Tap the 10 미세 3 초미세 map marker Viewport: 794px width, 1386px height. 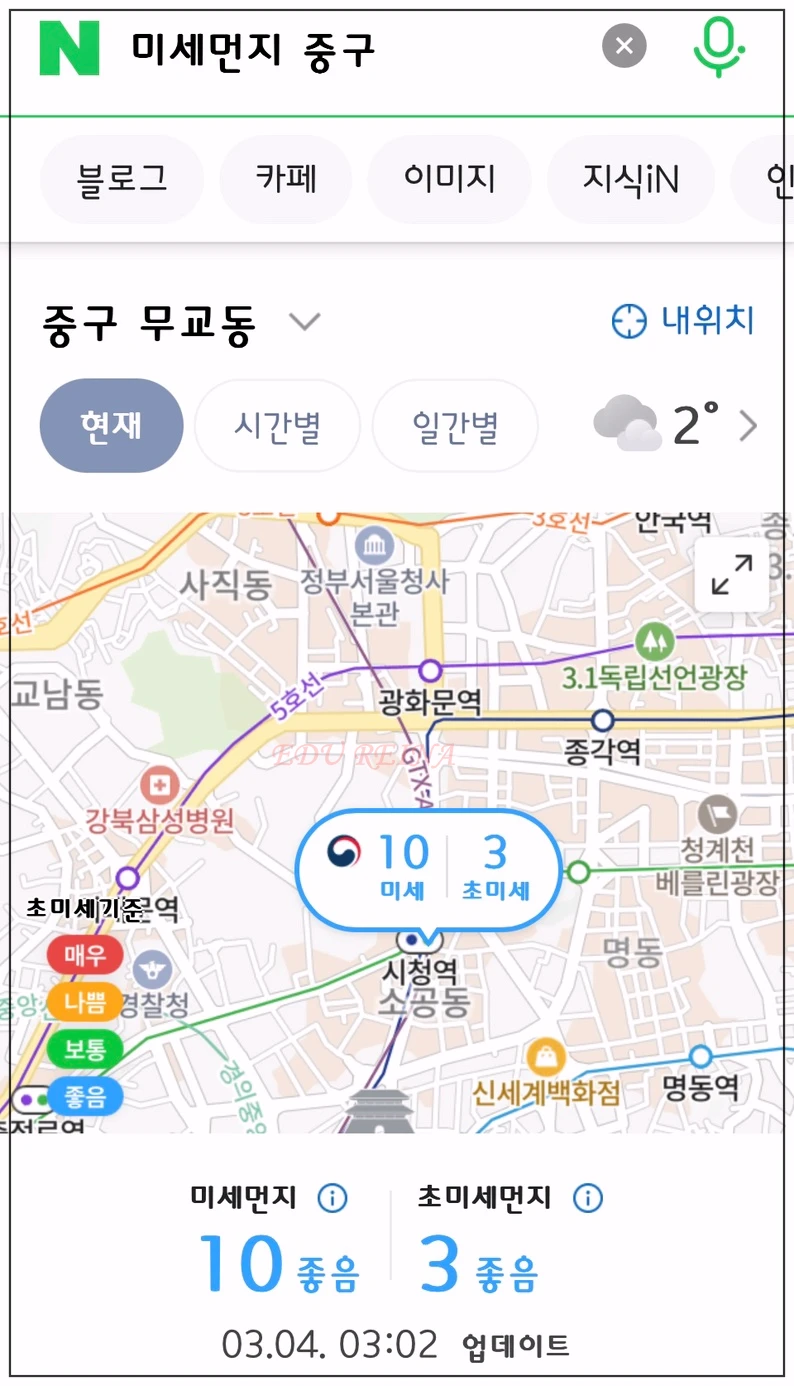(428, 865)
